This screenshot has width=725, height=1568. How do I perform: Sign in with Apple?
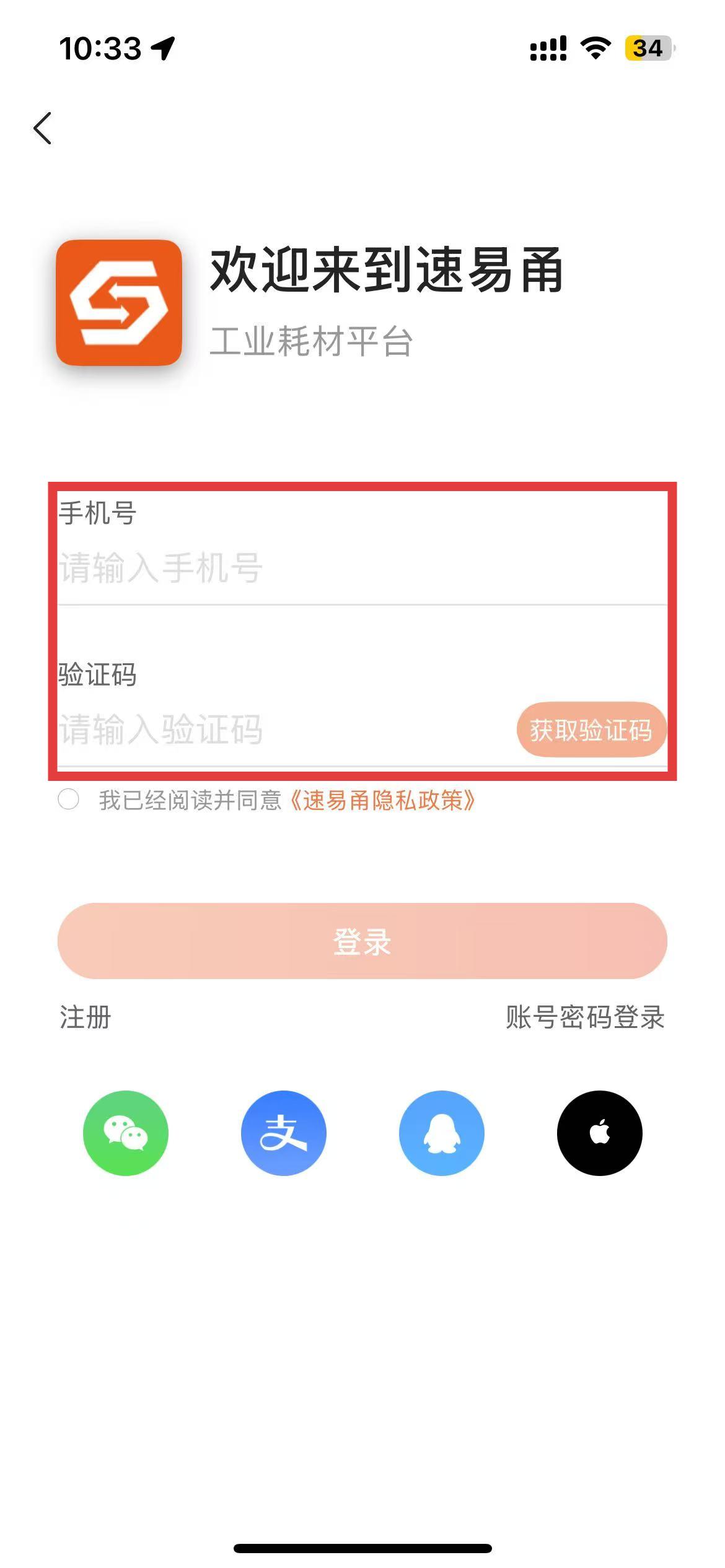coord(599,1133)
